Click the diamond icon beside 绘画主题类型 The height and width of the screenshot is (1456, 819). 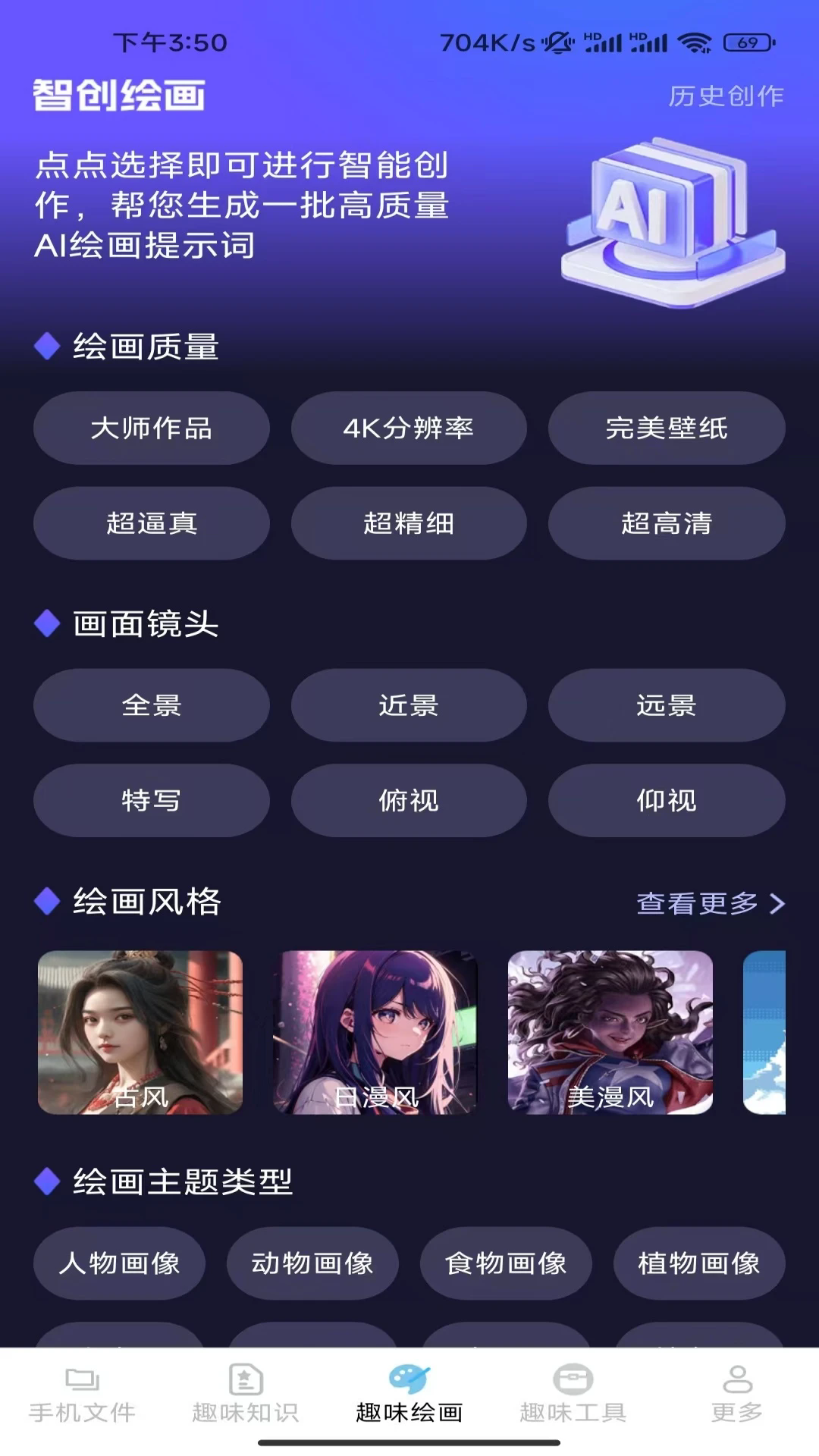(x=45, y=1179)
